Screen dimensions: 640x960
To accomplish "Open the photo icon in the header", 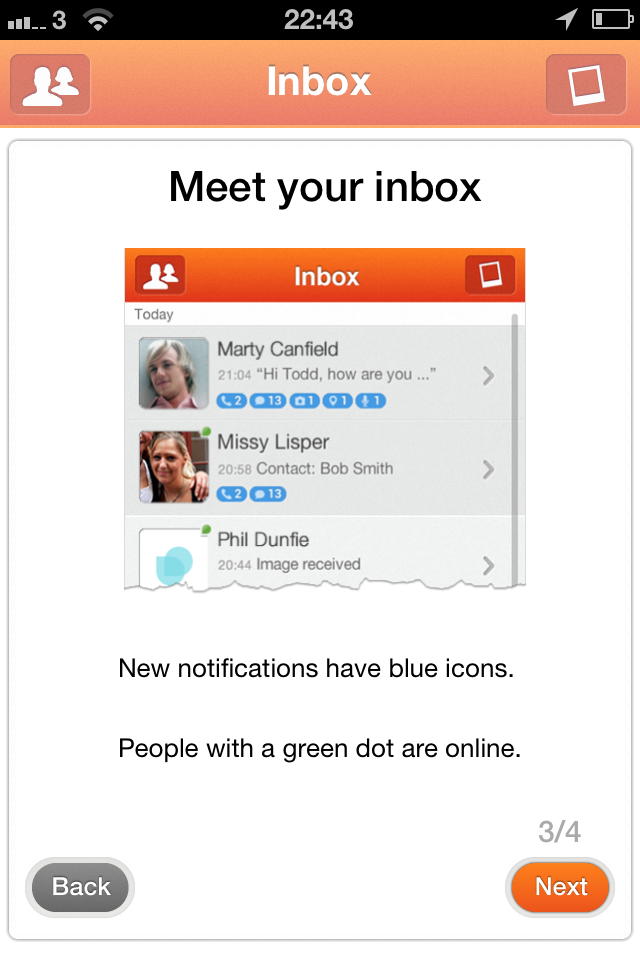I will tap(585, 84).
